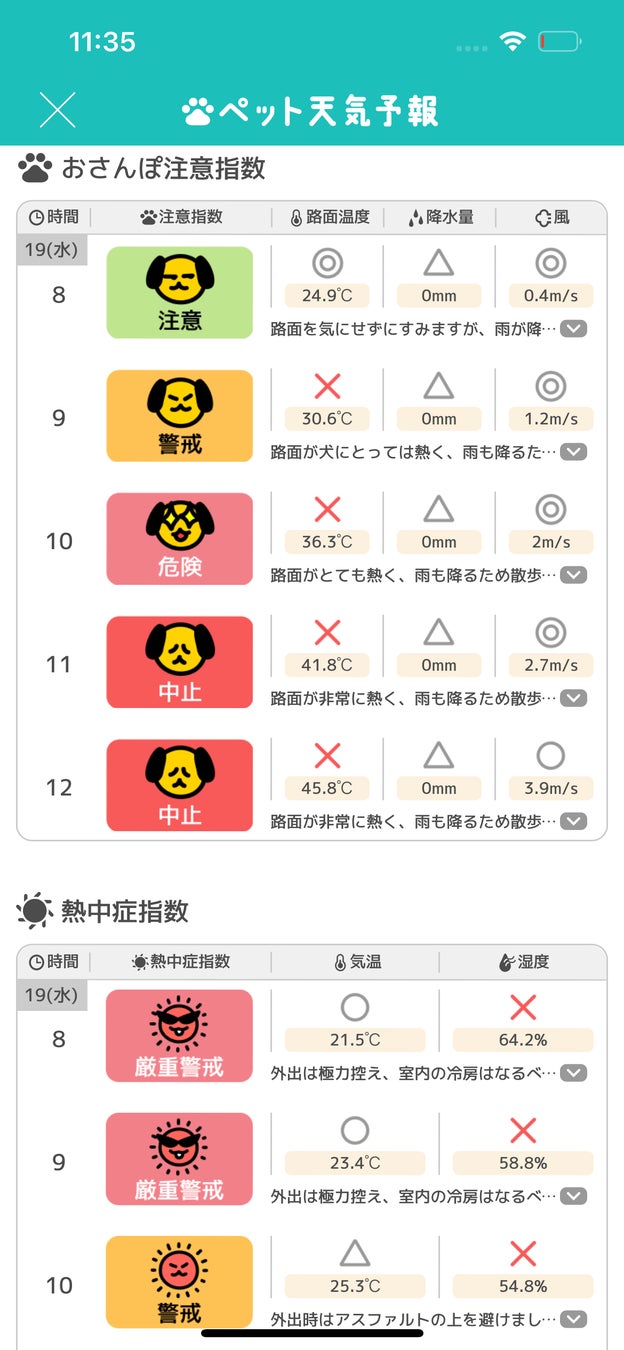Expand the 11時 walk caution note

(573, 698)
